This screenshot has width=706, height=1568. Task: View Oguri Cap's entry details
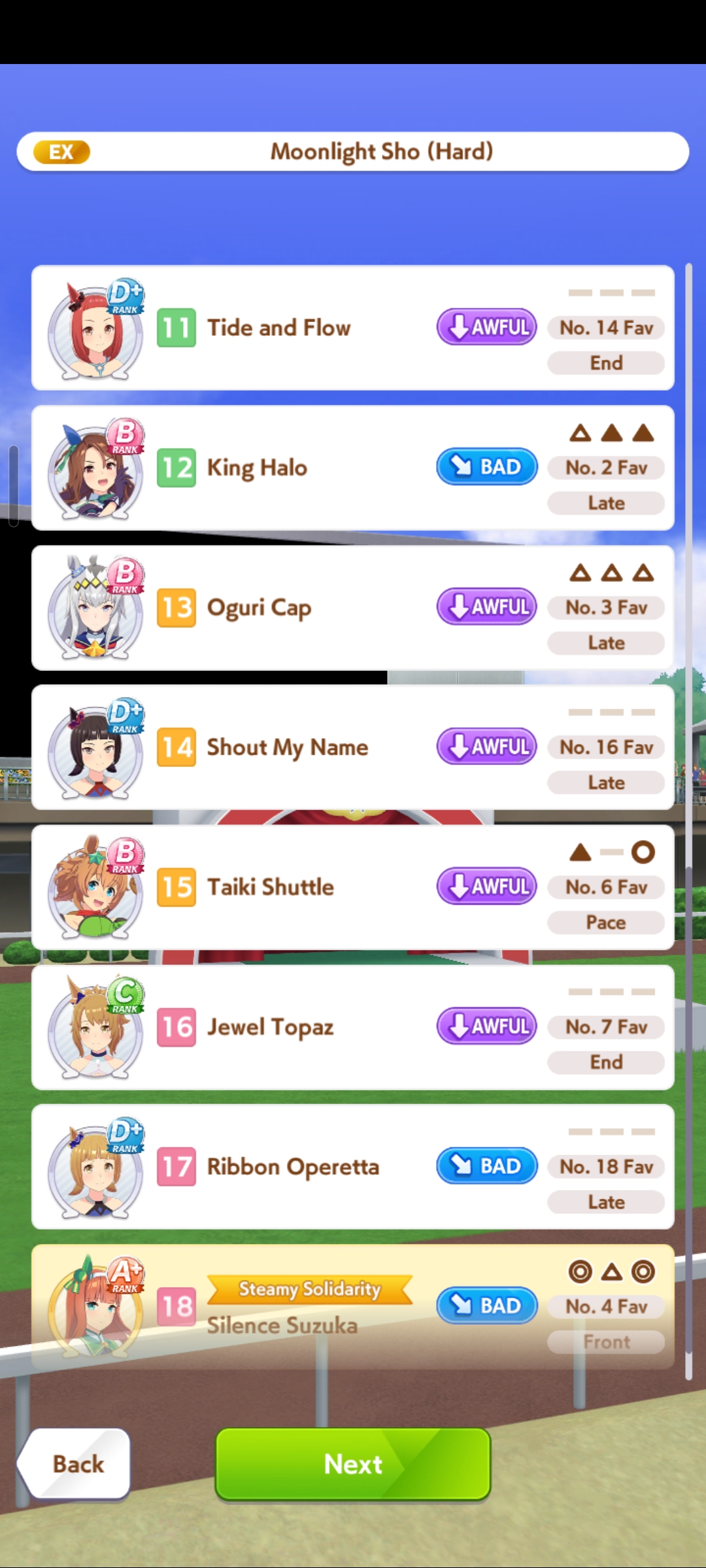[353, 608]
